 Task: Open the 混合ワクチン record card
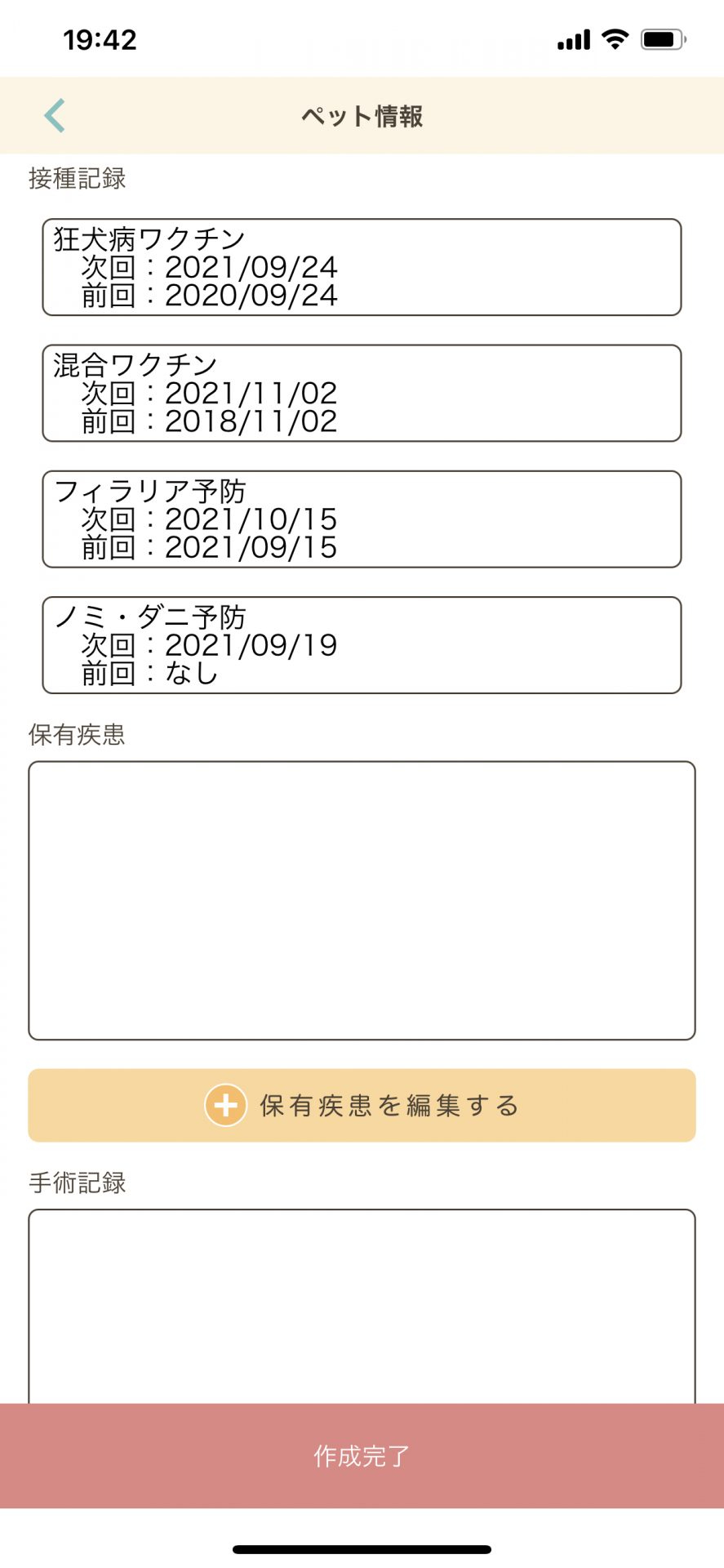[x=362, y=394]
